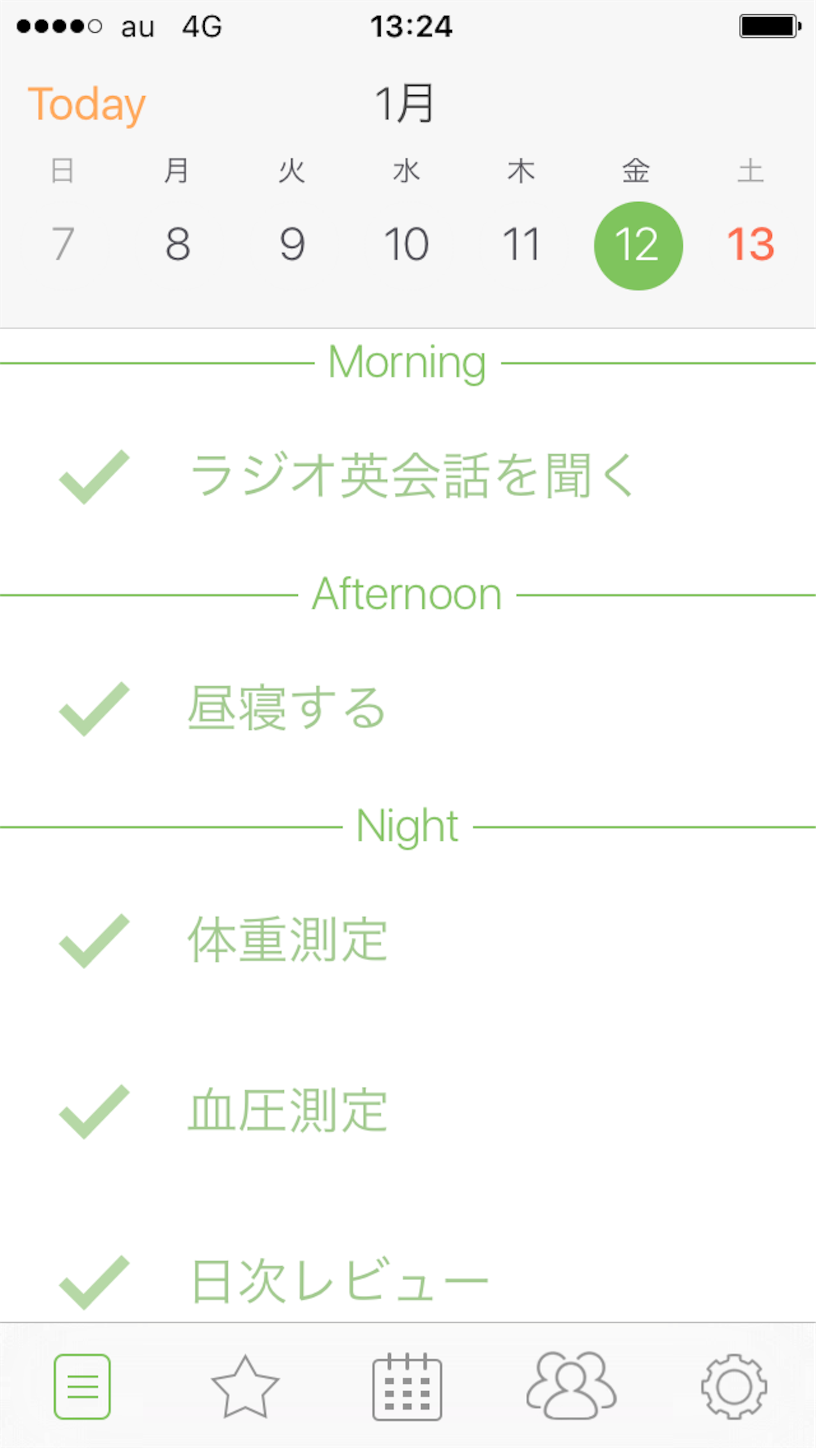
Task: Open the 日次レビュー habit row
Action: [408, 1282]
